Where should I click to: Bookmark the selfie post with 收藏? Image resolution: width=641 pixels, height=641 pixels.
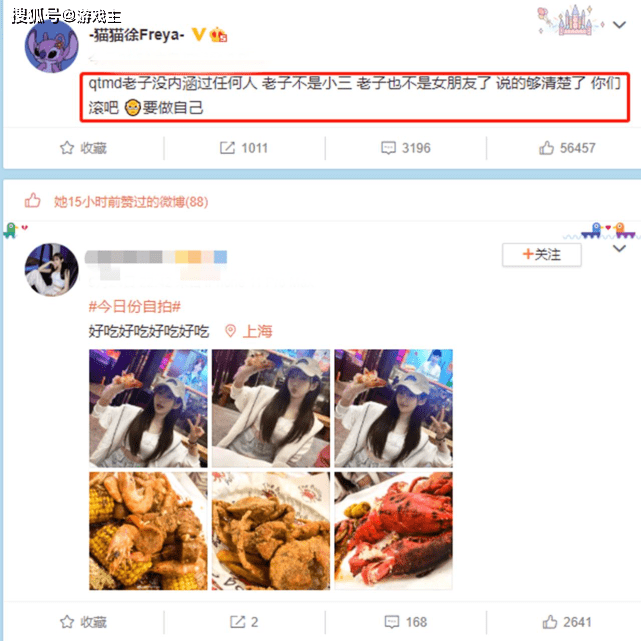tap(83, 622)
